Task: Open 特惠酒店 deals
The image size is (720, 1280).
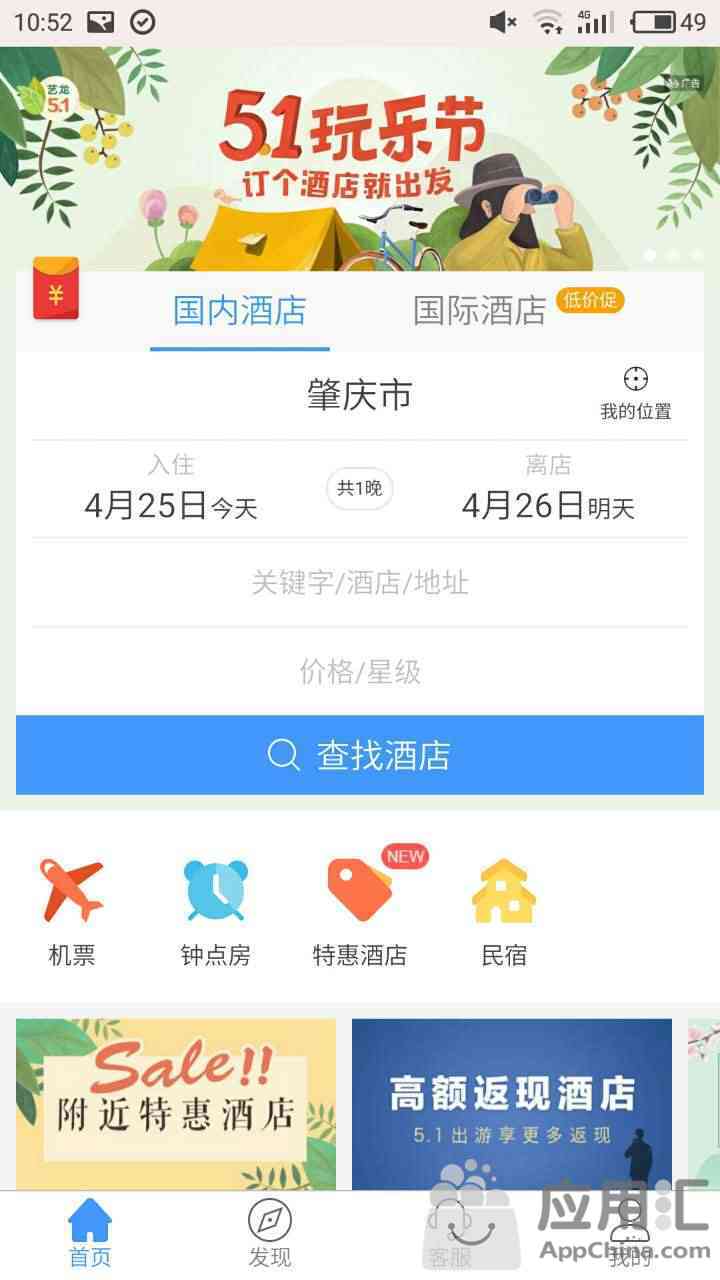Action: click(x=360, y=910)
